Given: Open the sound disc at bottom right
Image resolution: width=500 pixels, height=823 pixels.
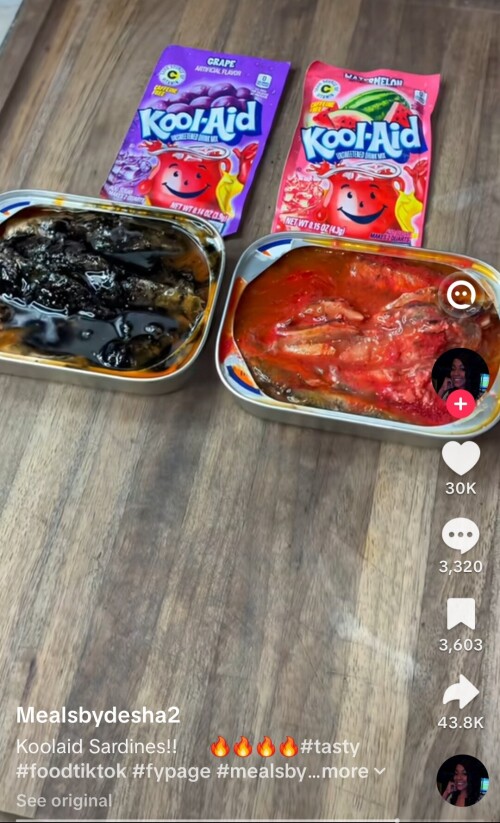Looking at the screenshot, I should point(463,780).
